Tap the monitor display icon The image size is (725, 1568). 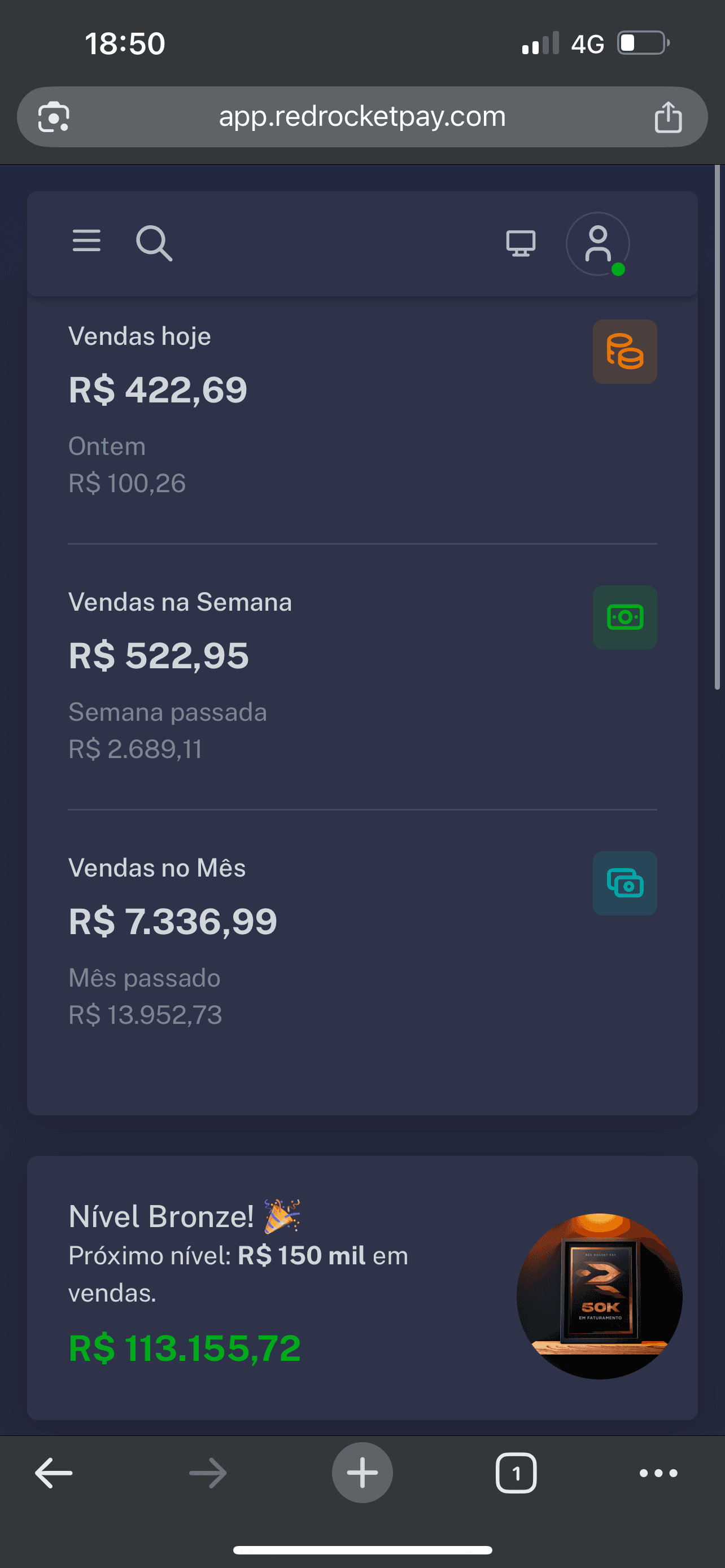(521, 243)
